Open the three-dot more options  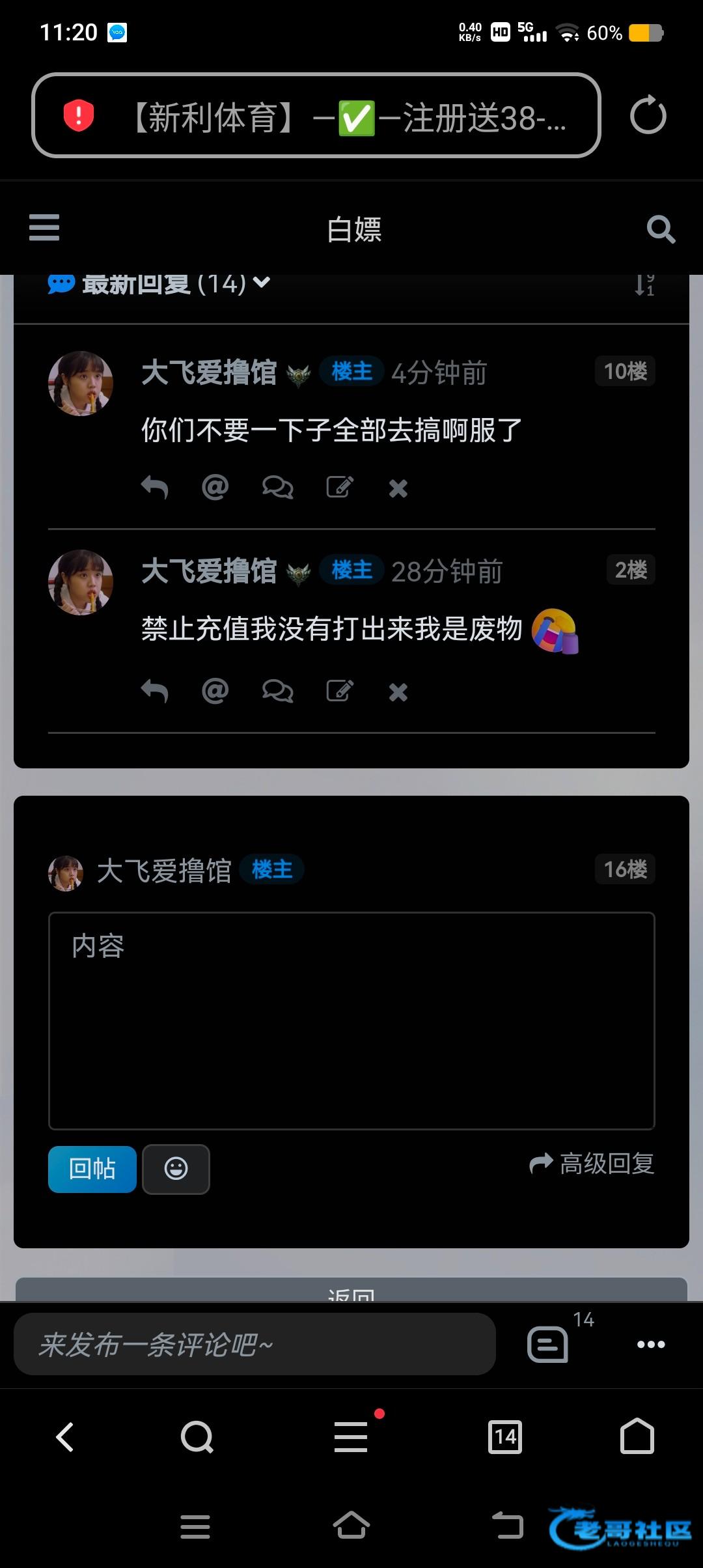click(651, 1345)
